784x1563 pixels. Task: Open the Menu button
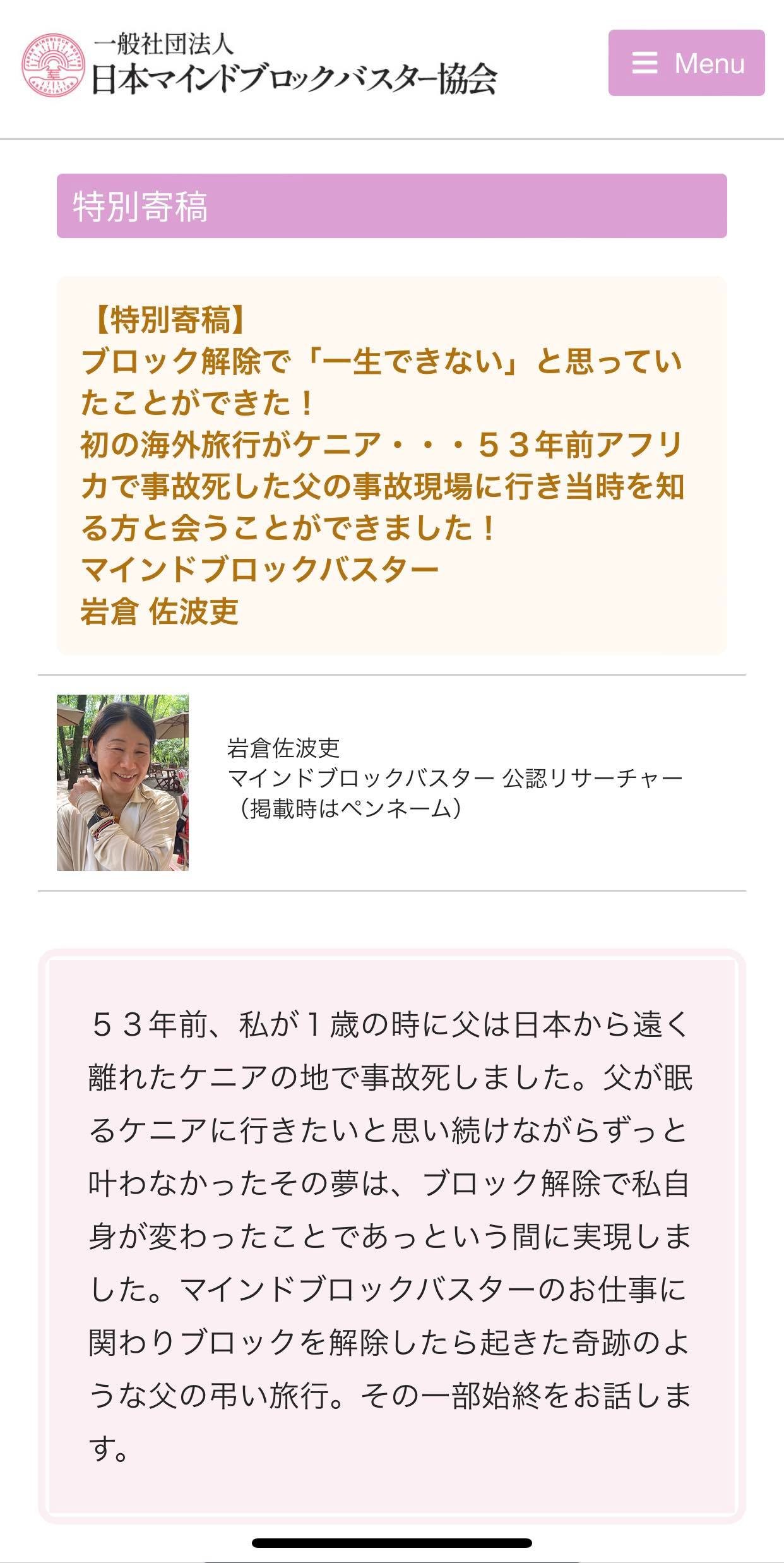coord(686,63)
